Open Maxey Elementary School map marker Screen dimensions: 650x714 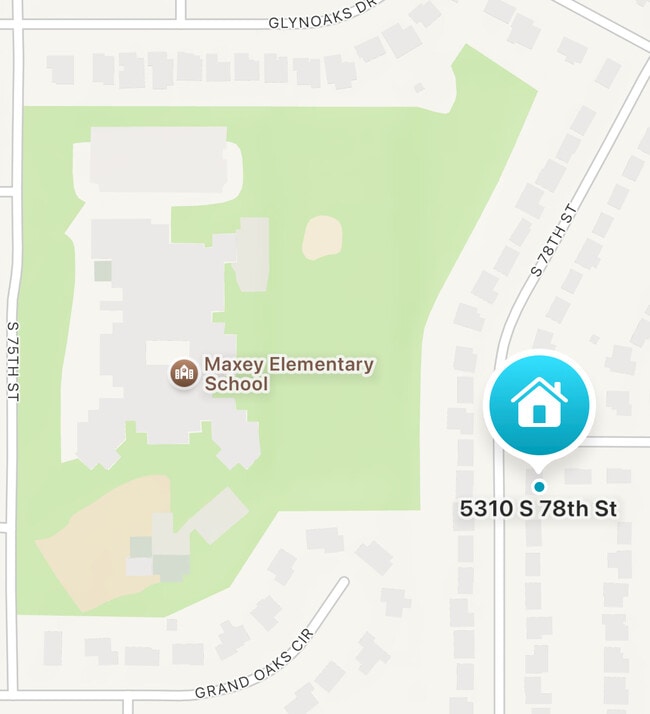pos(183,374)
